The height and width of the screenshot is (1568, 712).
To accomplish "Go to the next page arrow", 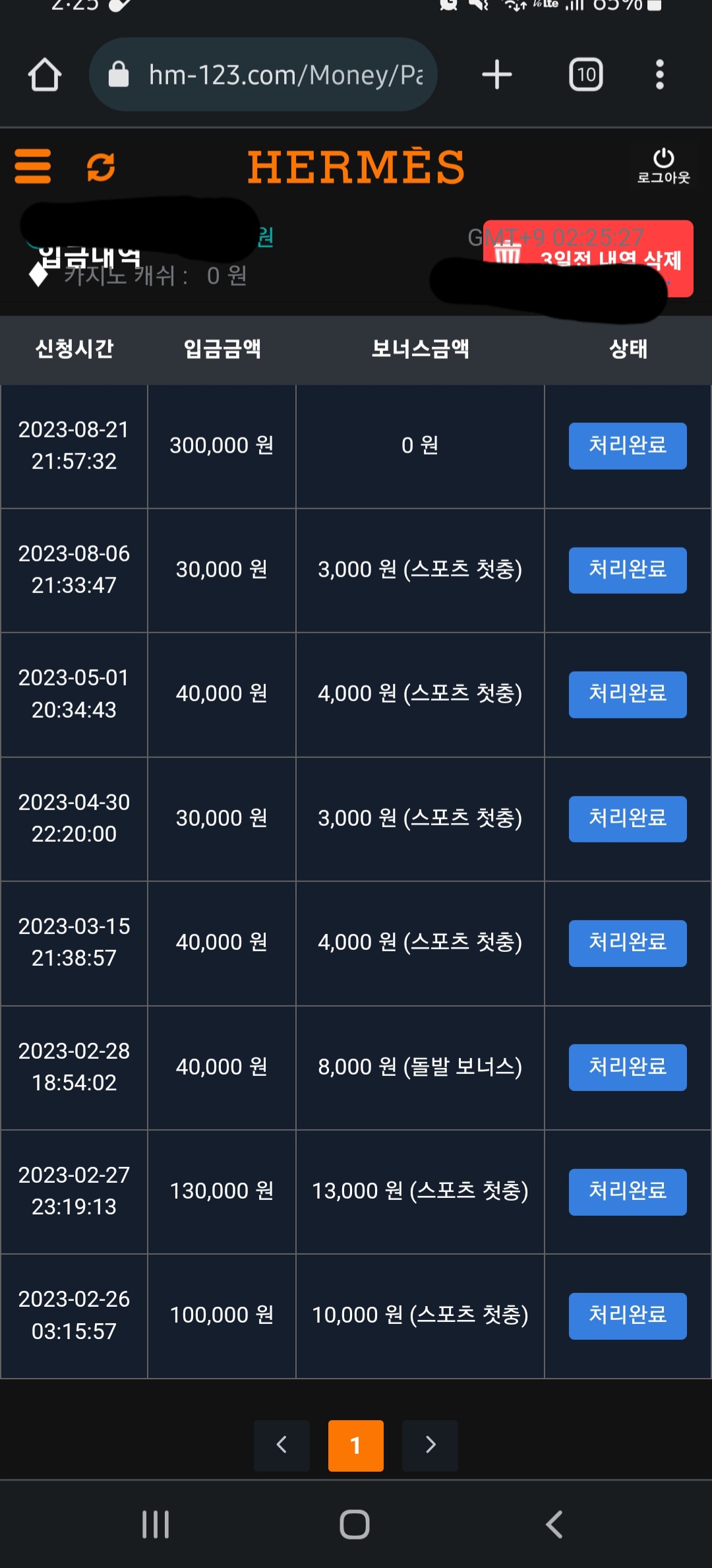I will tap(430, 1445).
